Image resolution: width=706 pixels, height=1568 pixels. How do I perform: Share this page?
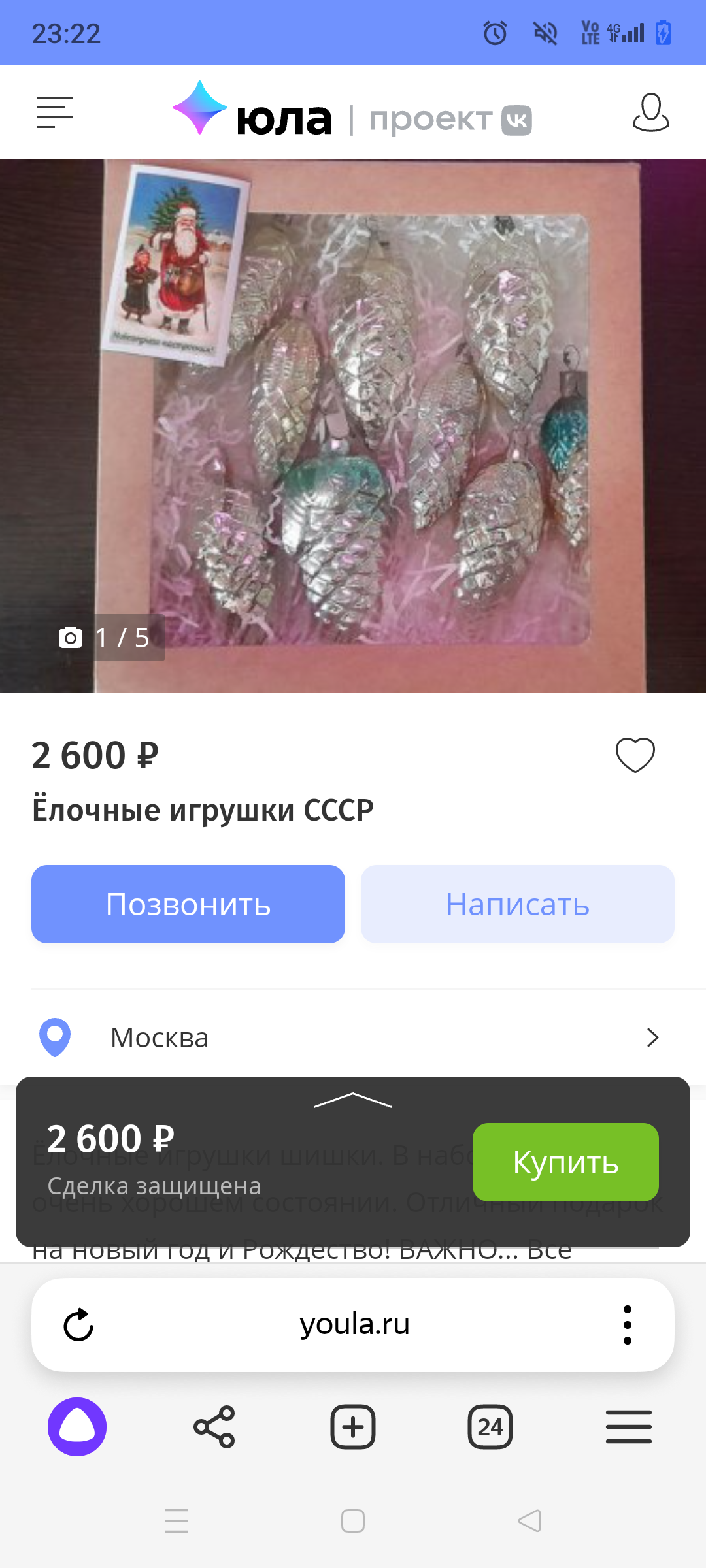tap(214, 1427)
